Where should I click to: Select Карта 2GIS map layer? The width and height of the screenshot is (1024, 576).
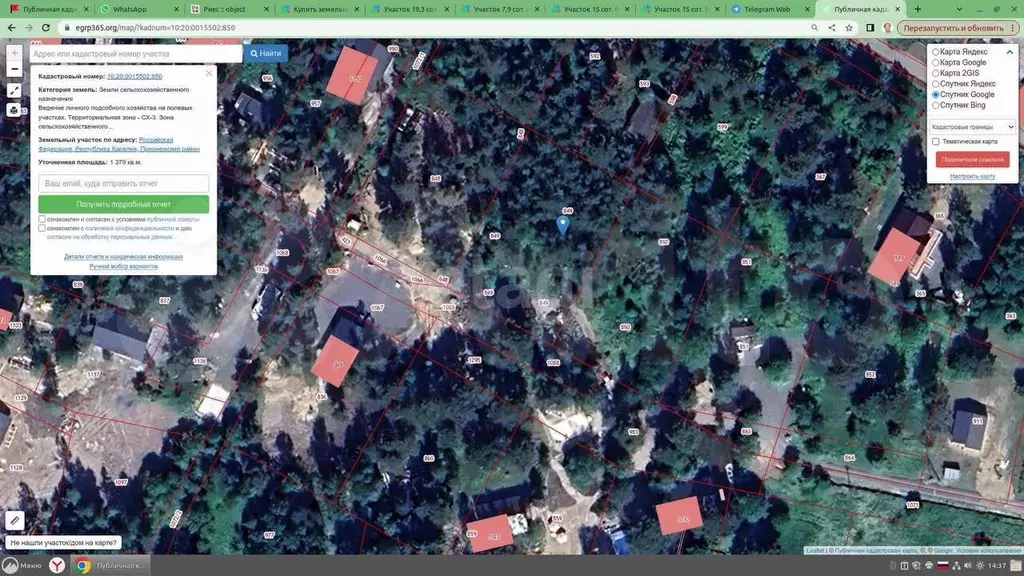935,73
